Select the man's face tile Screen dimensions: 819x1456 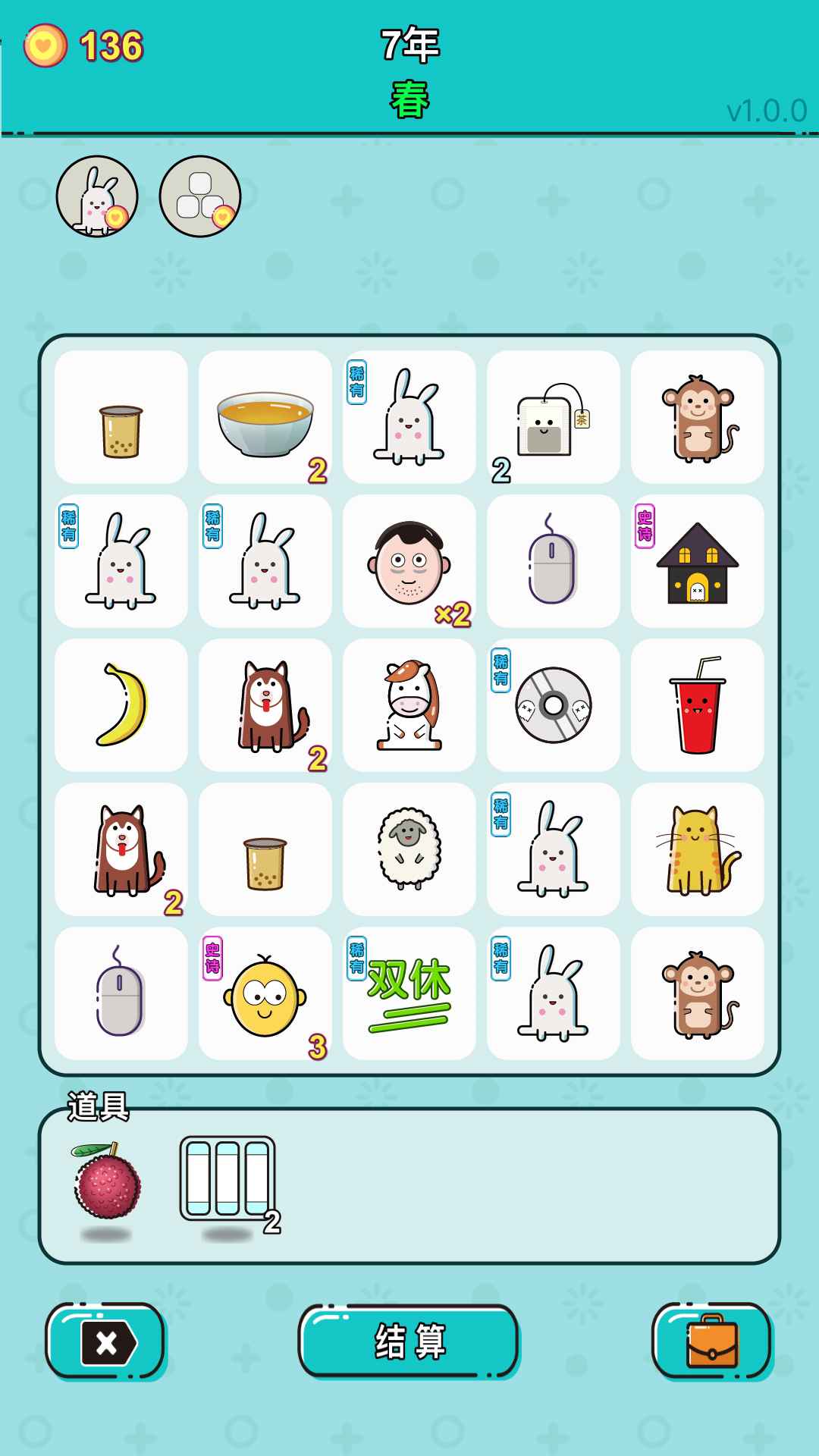(x=409, y=561)
